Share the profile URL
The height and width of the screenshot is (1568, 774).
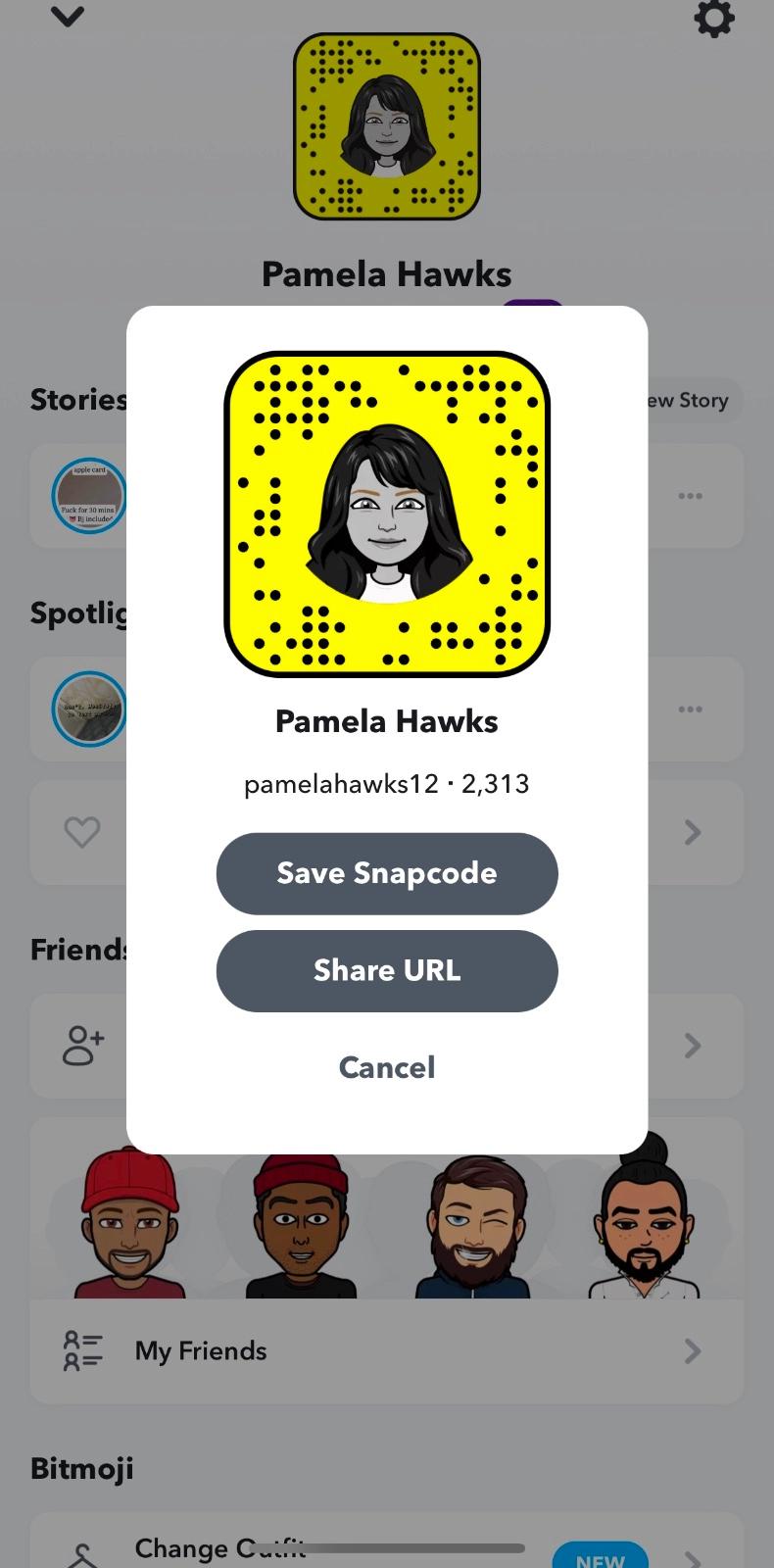click(387, 970)
